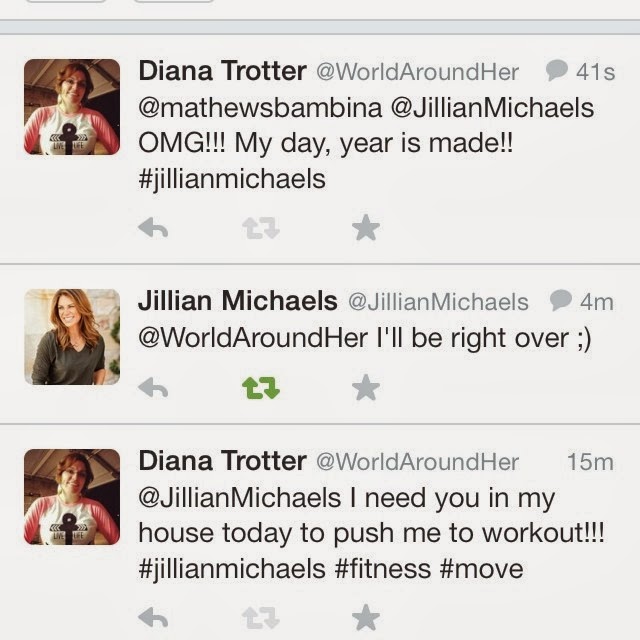Viewport: 640px width, 640px height.
Task: Open the @mathewsbambina mention
Action: pyautogui.click(x=260, y=108)
